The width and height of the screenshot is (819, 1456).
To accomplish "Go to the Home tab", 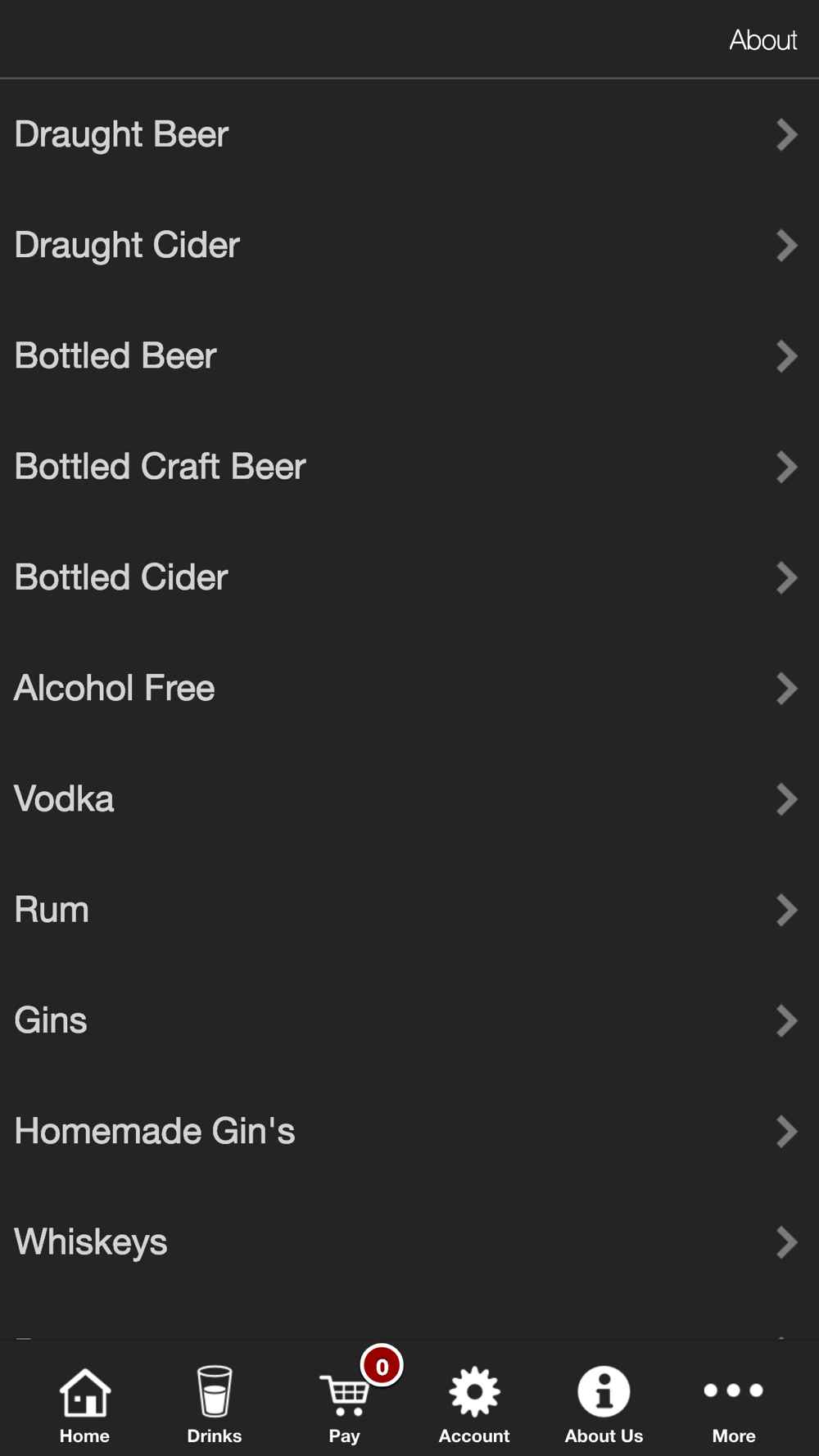I will (84, 1404).
